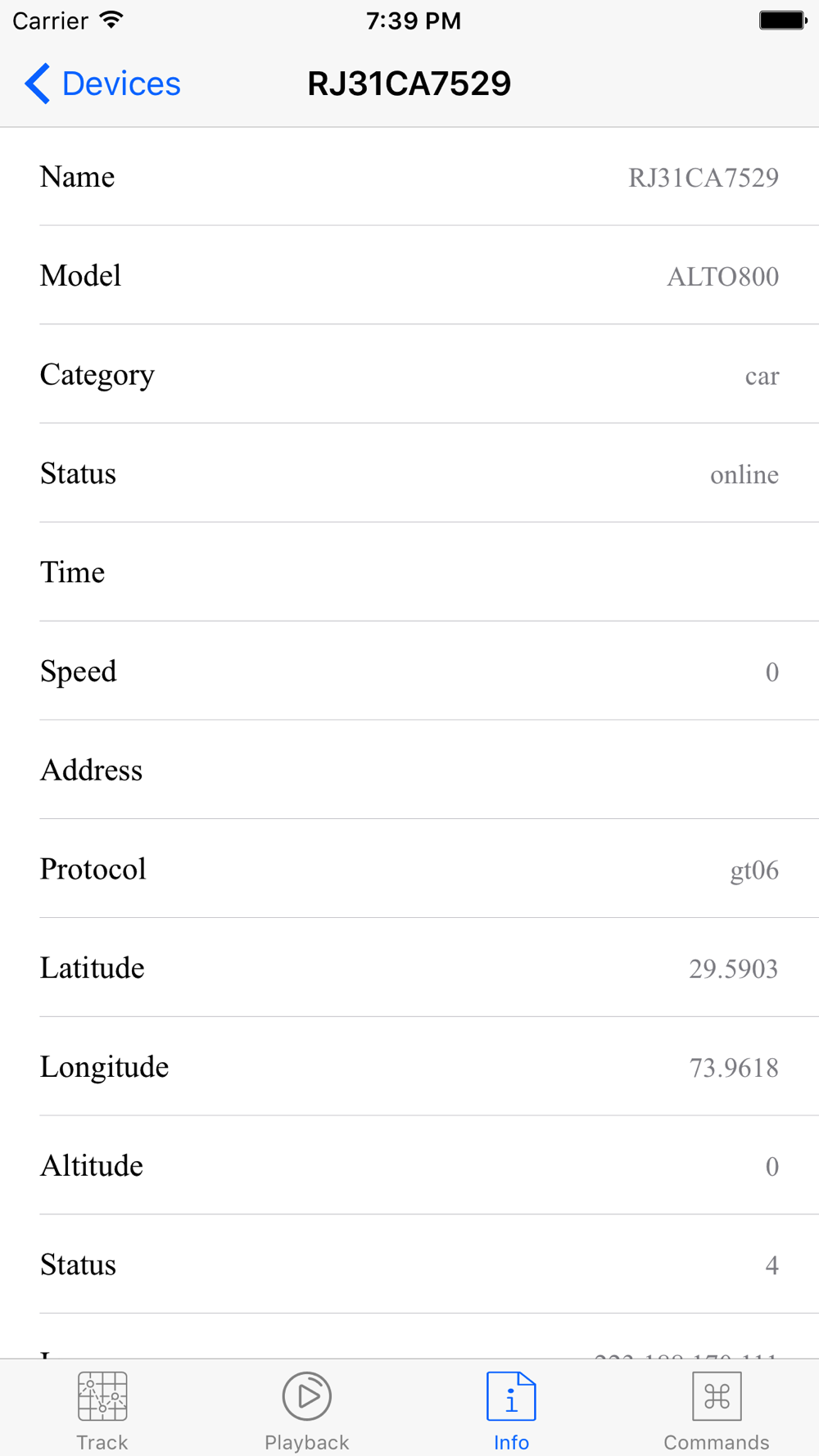Switch to the Track tab

coord(102,1409)
